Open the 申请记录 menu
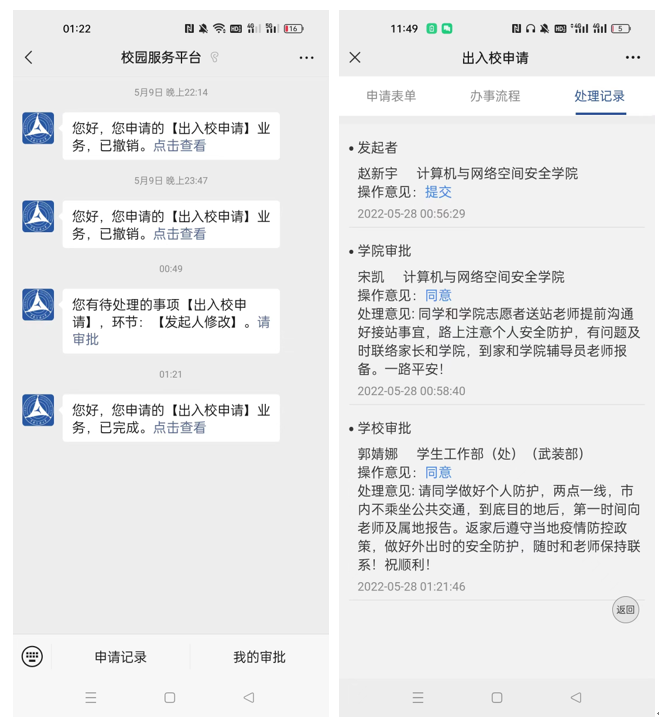659x724 pixels. 120,657
